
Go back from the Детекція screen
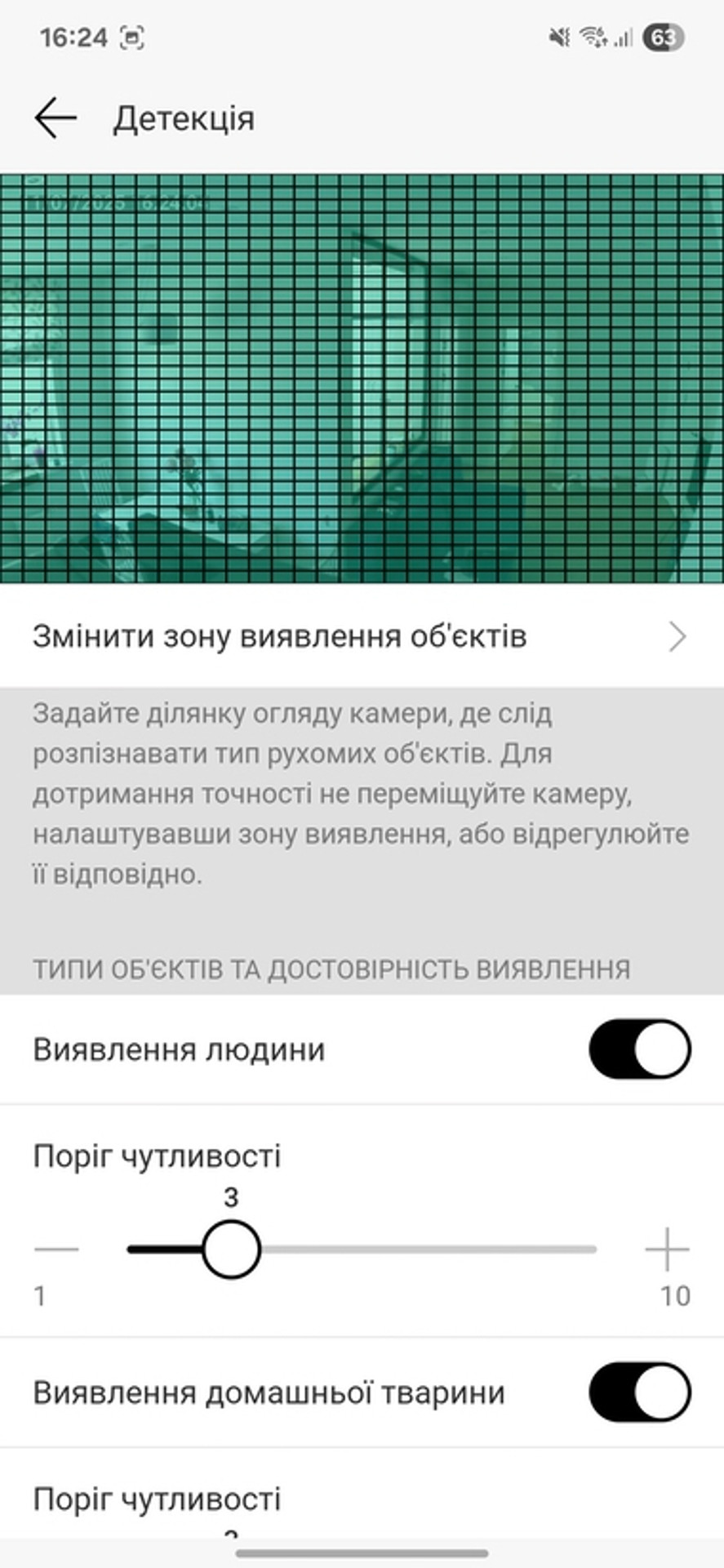56,118
